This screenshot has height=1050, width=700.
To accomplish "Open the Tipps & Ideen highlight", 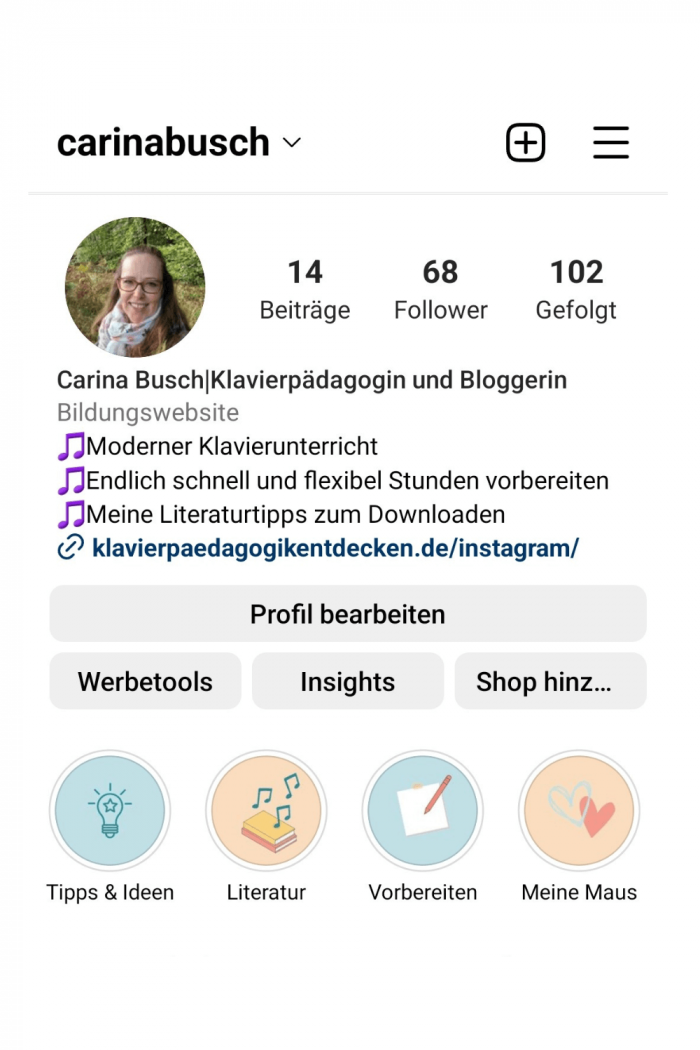I will click(110, 811).
